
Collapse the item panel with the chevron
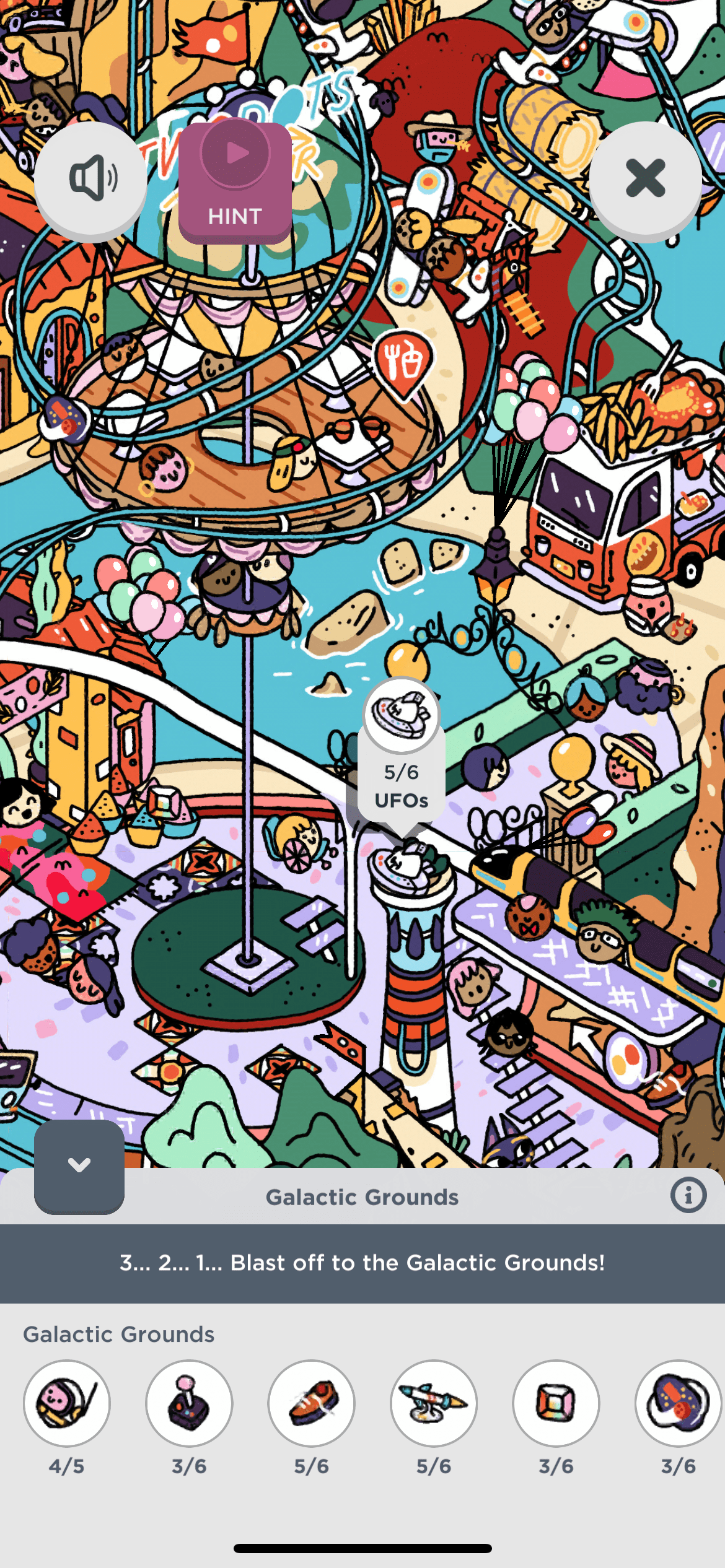(x=79, y=1165)
